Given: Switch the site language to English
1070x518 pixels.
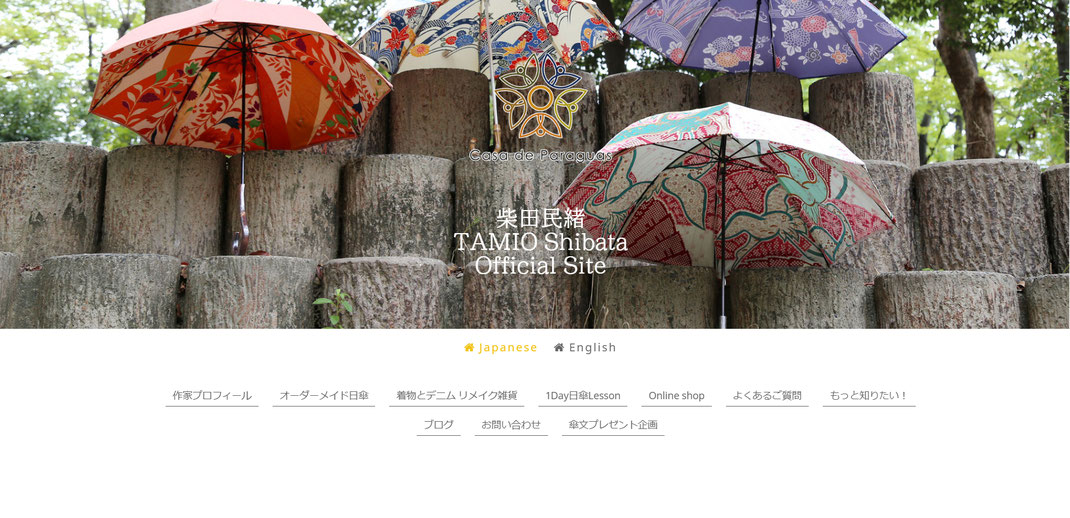Looking at the screenshot, I should [585, 348].
